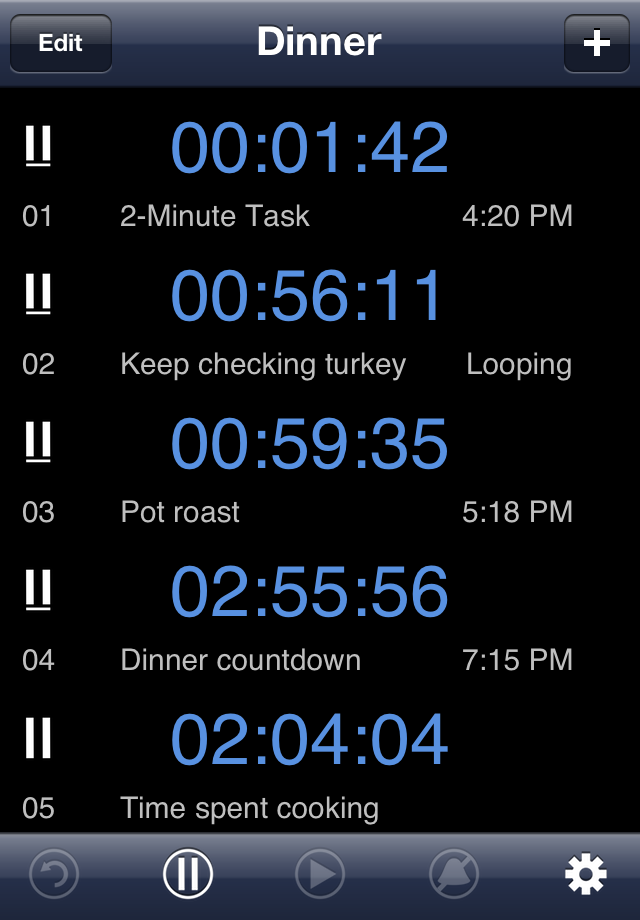Start all timers with the play icon
The image size is (640, 920).
pyautogui.click(x=320, y=876)
